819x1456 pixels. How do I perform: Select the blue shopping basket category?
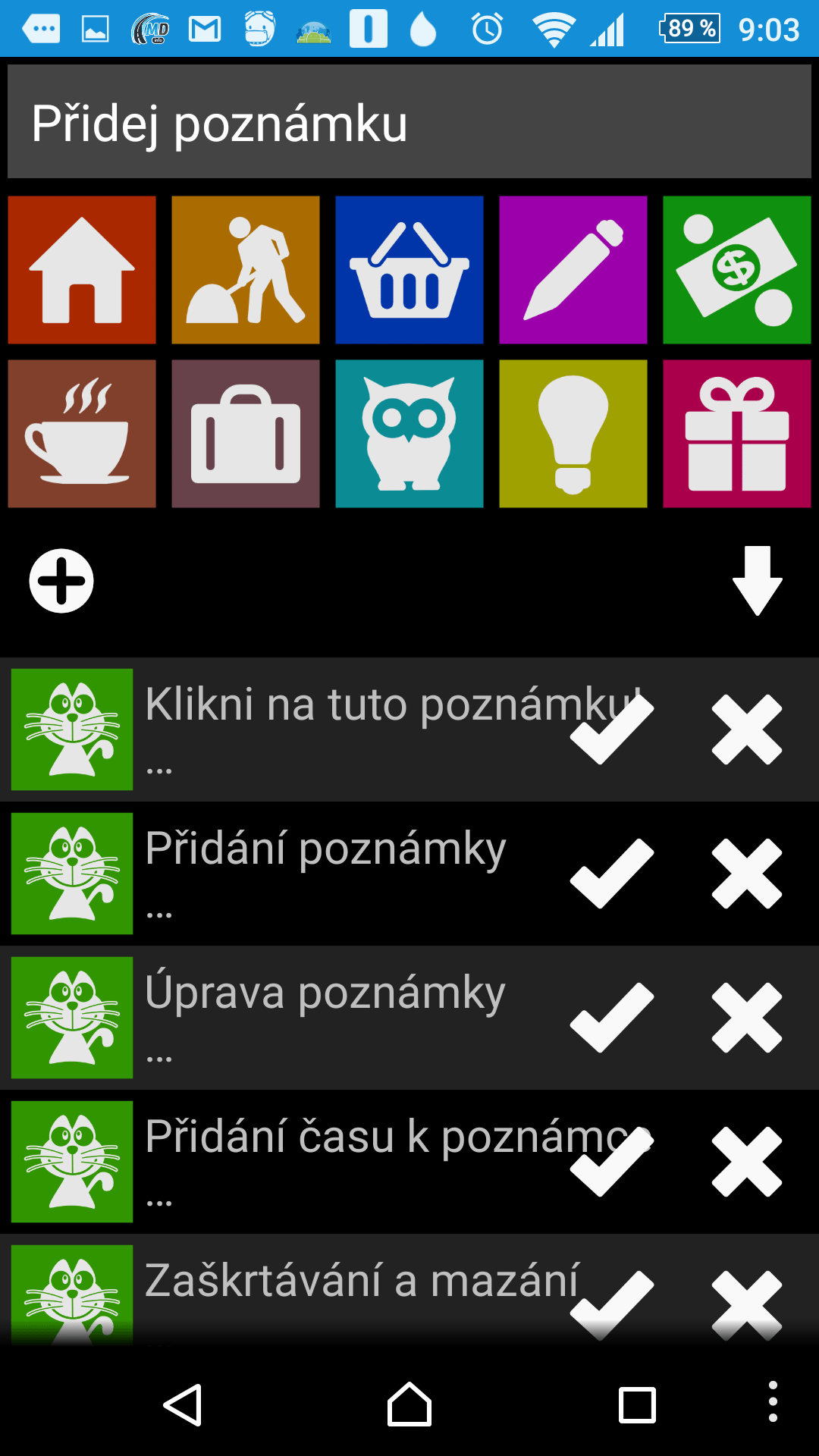(x=409, y=270)
